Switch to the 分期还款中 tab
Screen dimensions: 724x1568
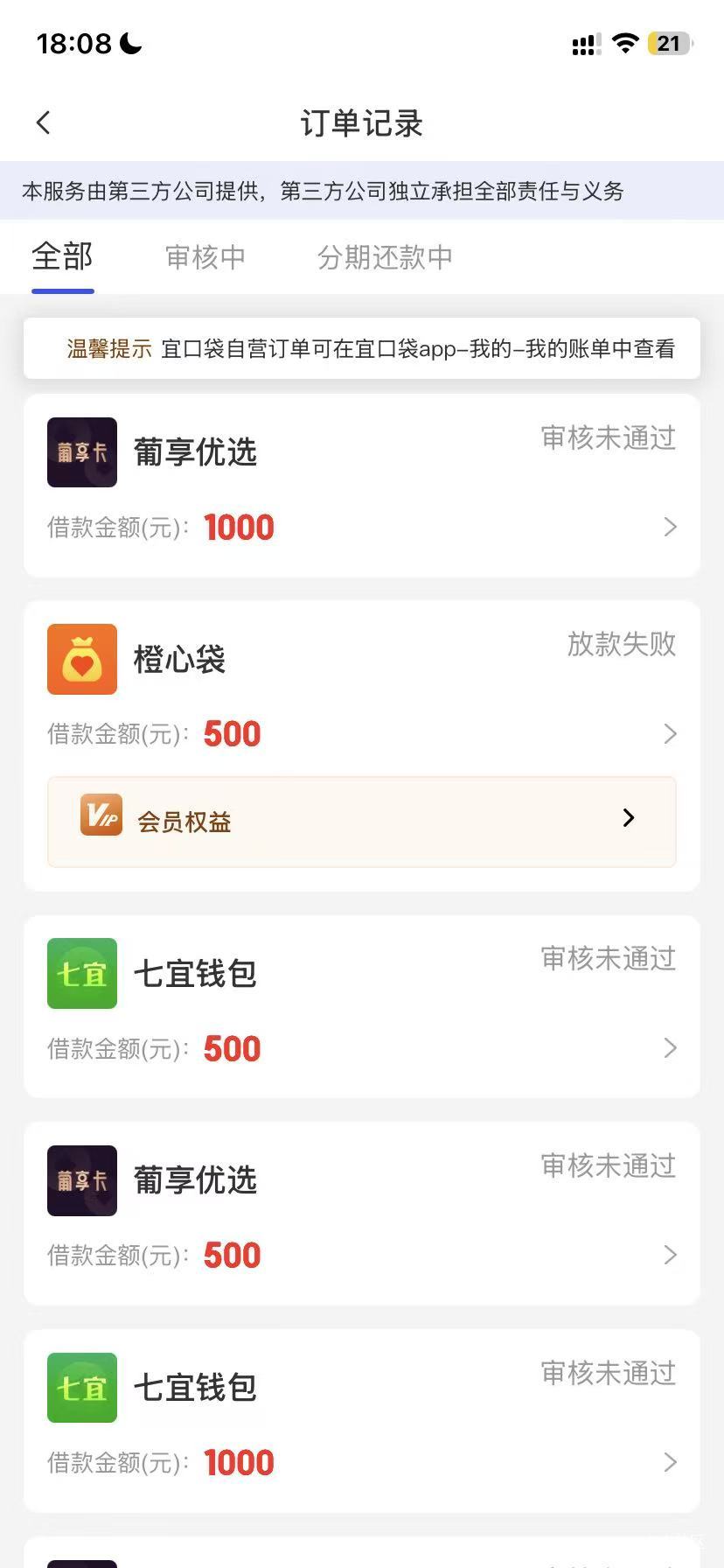coord(385,256)
